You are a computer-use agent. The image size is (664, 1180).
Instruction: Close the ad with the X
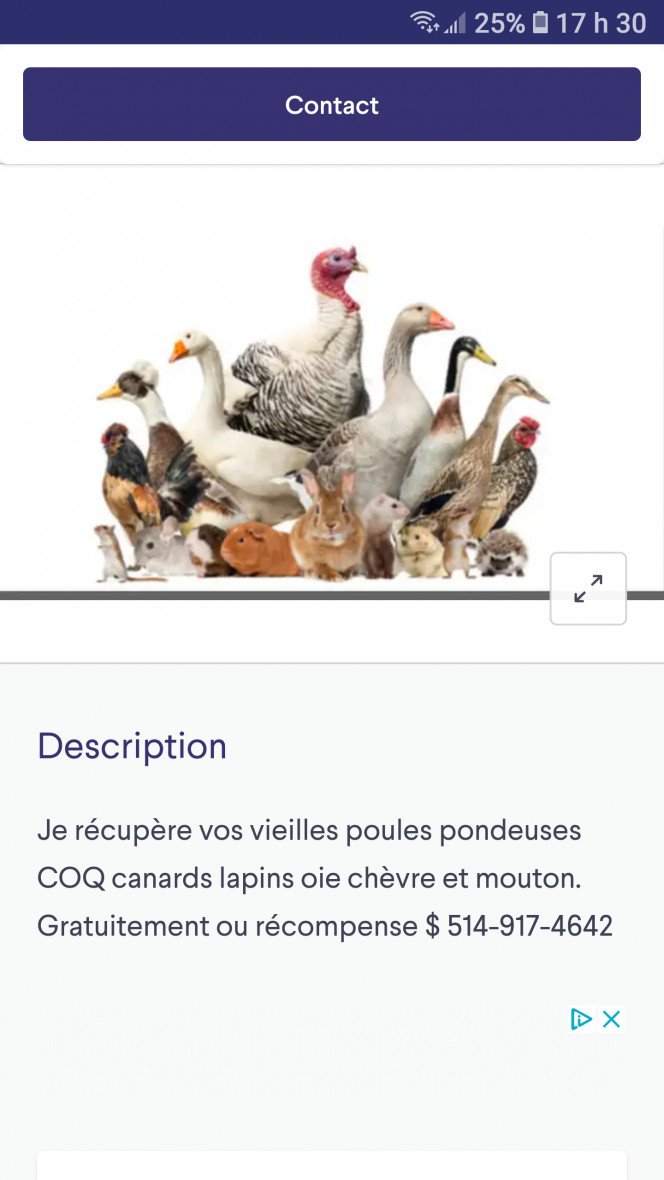(x=612, y=1019)
